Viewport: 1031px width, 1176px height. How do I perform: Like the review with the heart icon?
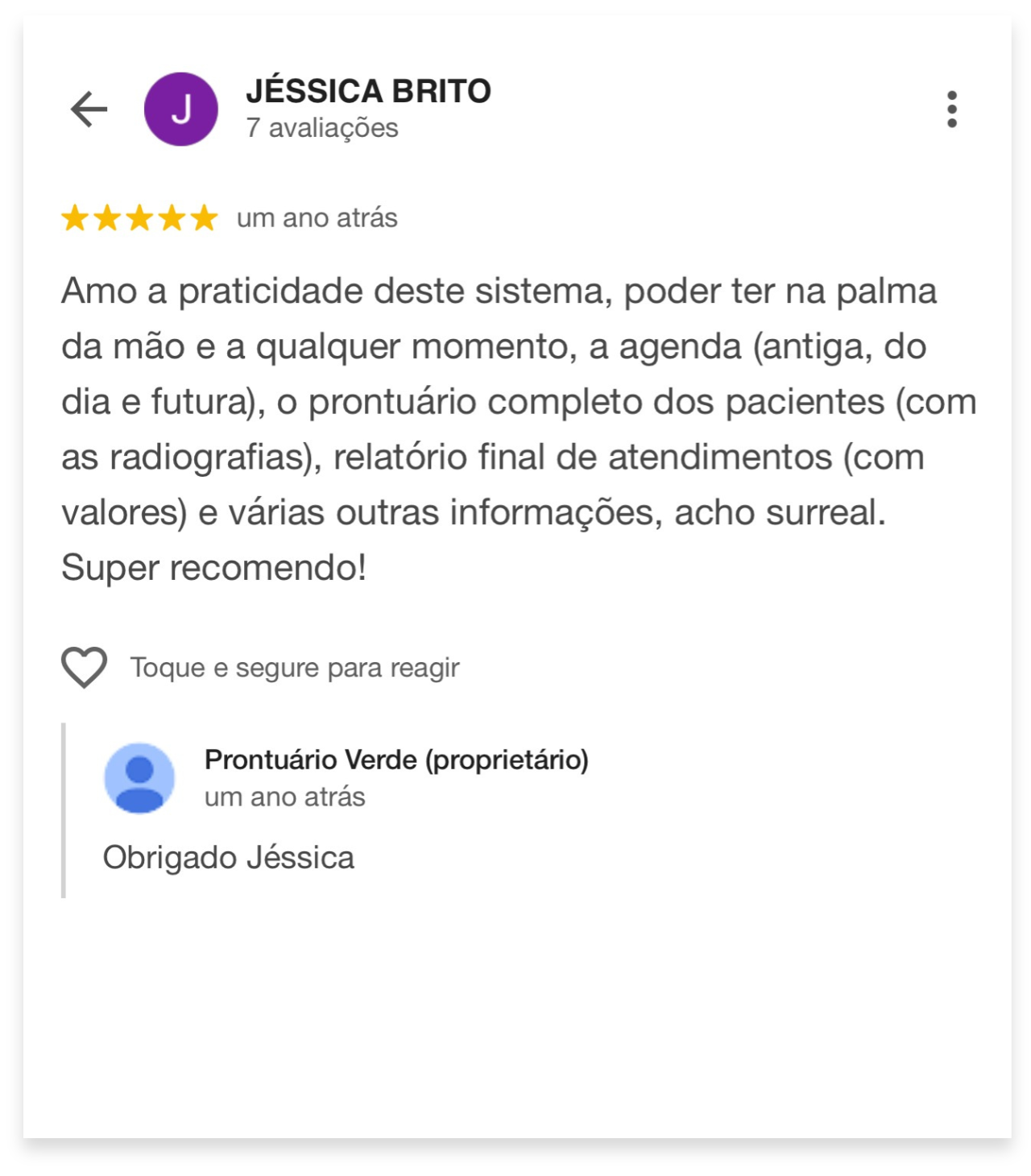point(84,667)
